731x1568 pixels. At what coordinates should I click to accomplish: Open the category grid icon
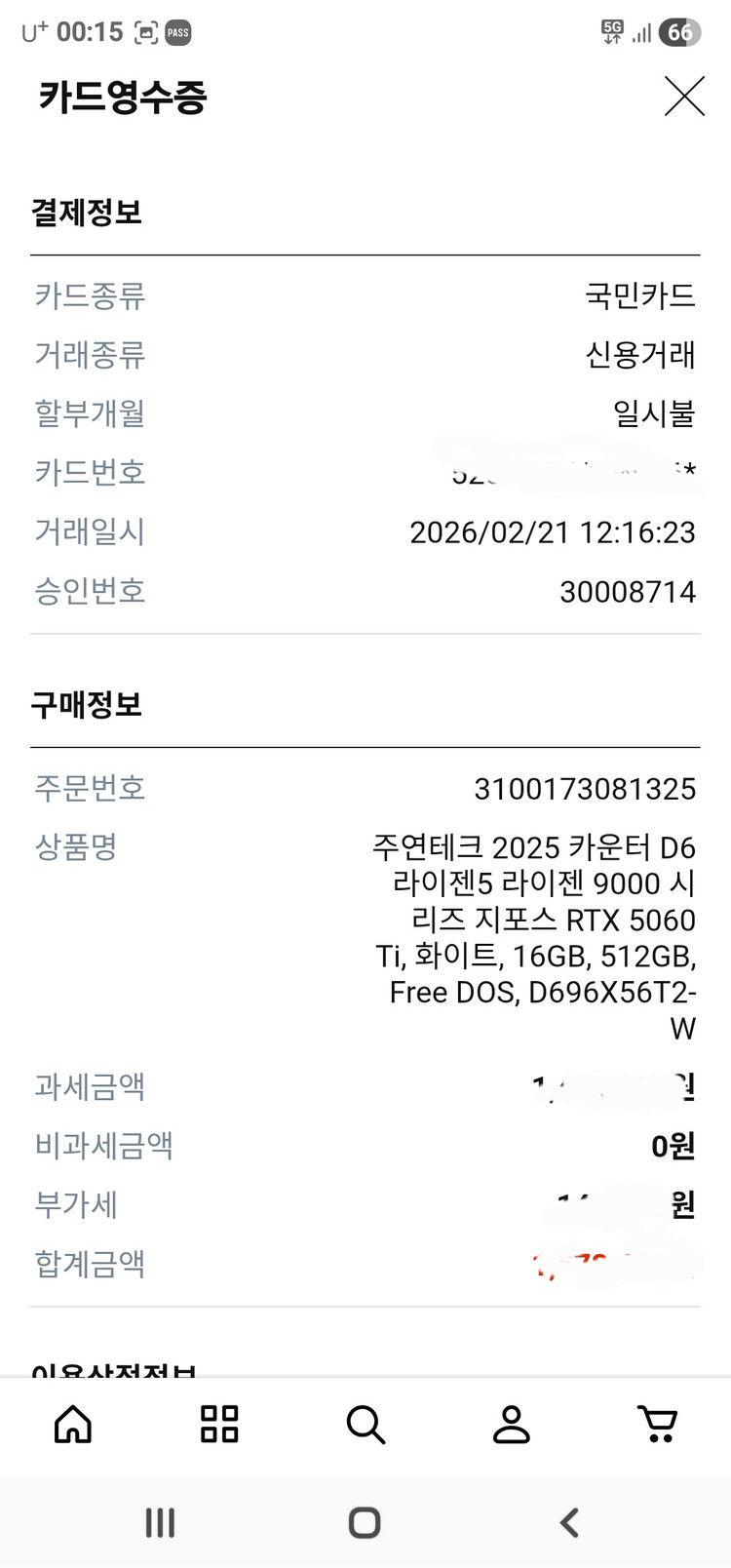[218, 1425]
